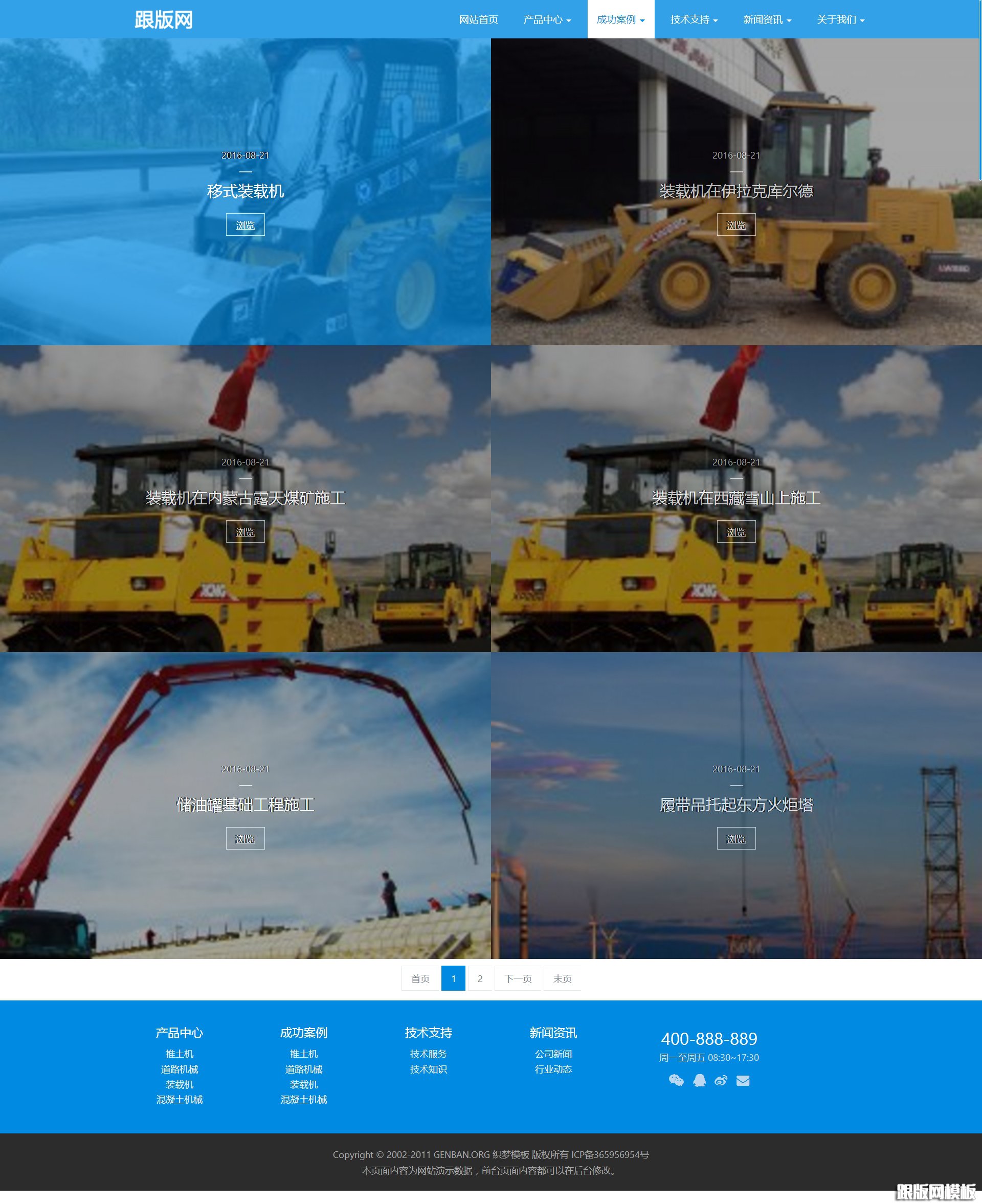The height and width of the screenshot is (1204, 982).
Task: Tap 浏览 on 装载机在伊拉克库尔德
Action: pyautogui.click(x=736, y=225)
